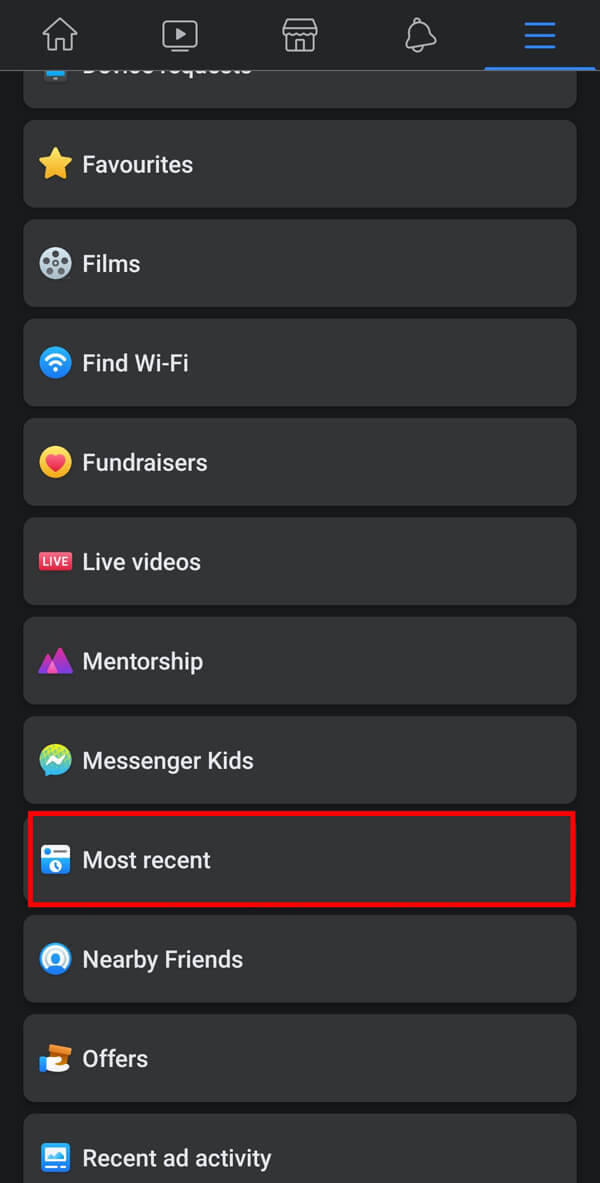The image size is (600, 1183).
Task: Show the Most recent feed
Action: (300, 860)
